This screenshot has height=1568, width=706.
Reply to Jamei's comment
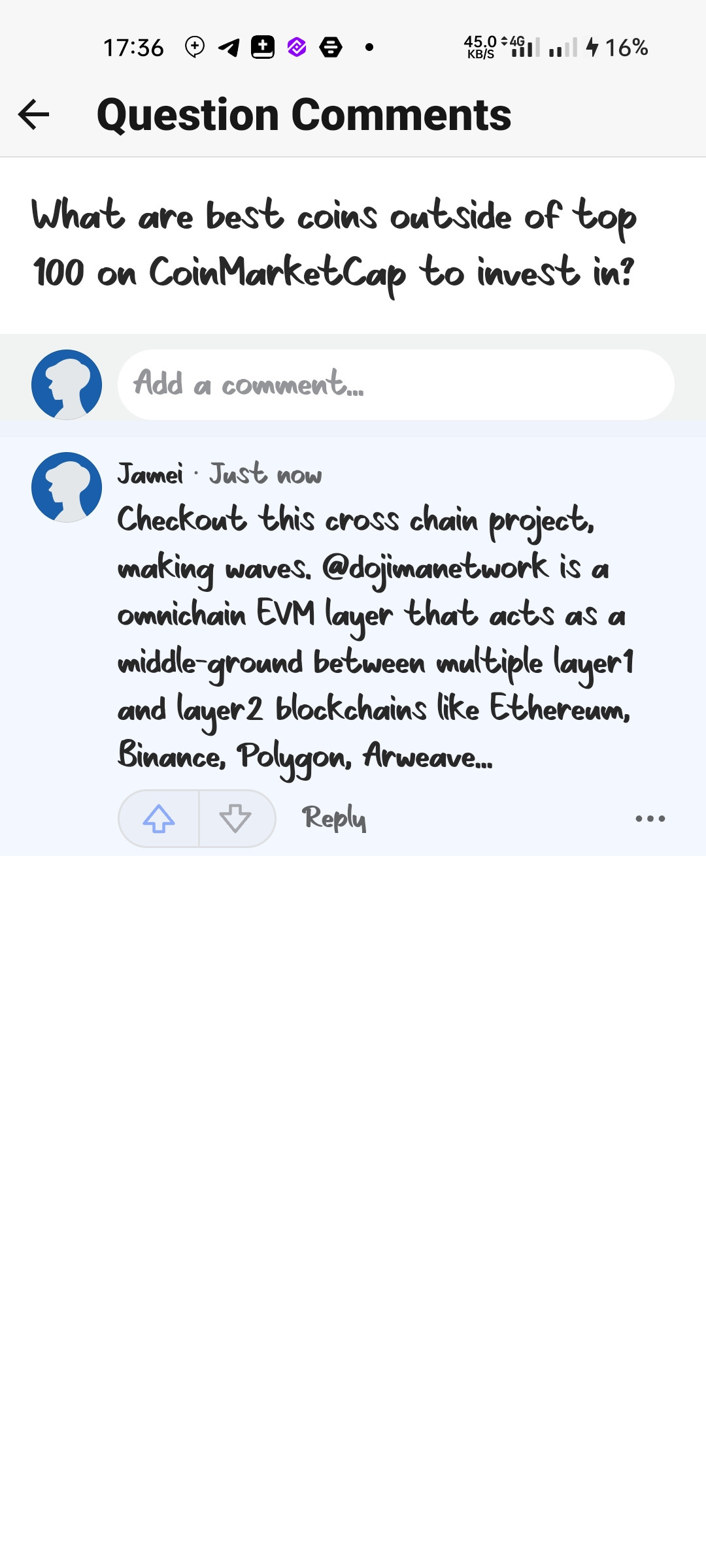(333, 818)
